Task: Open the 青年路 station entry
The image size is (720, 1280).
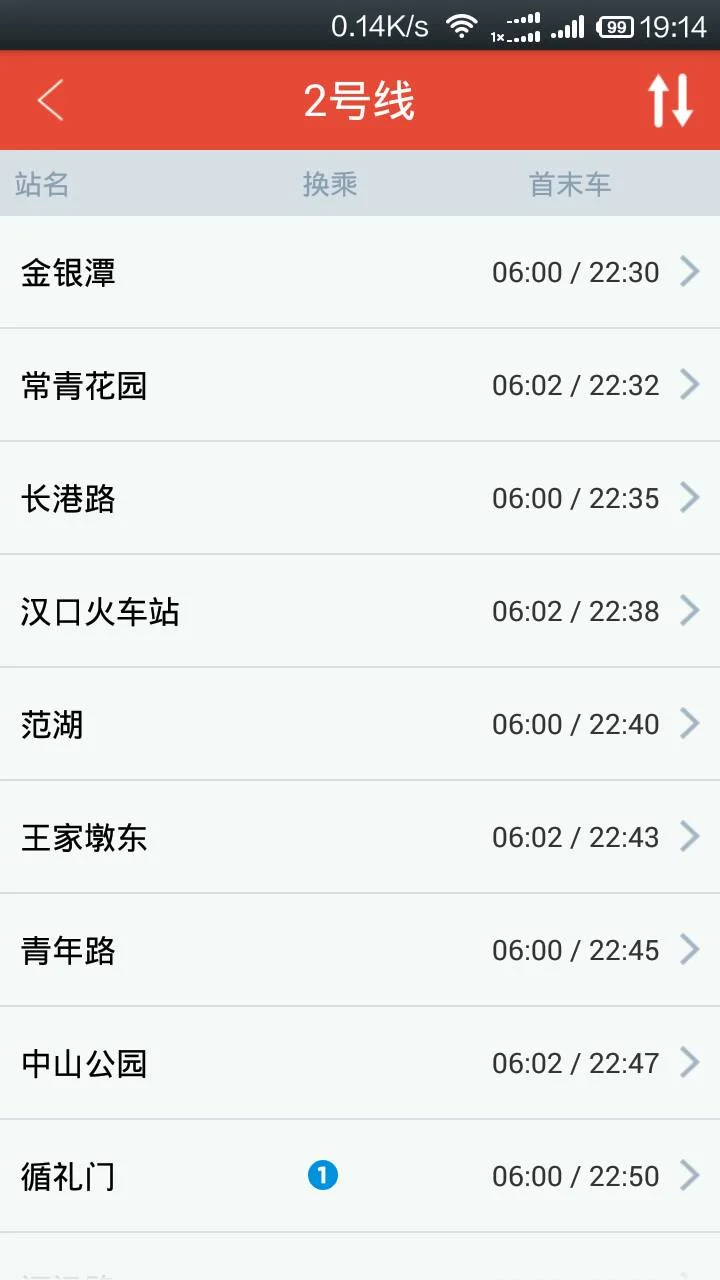Action: click(360, 950)
